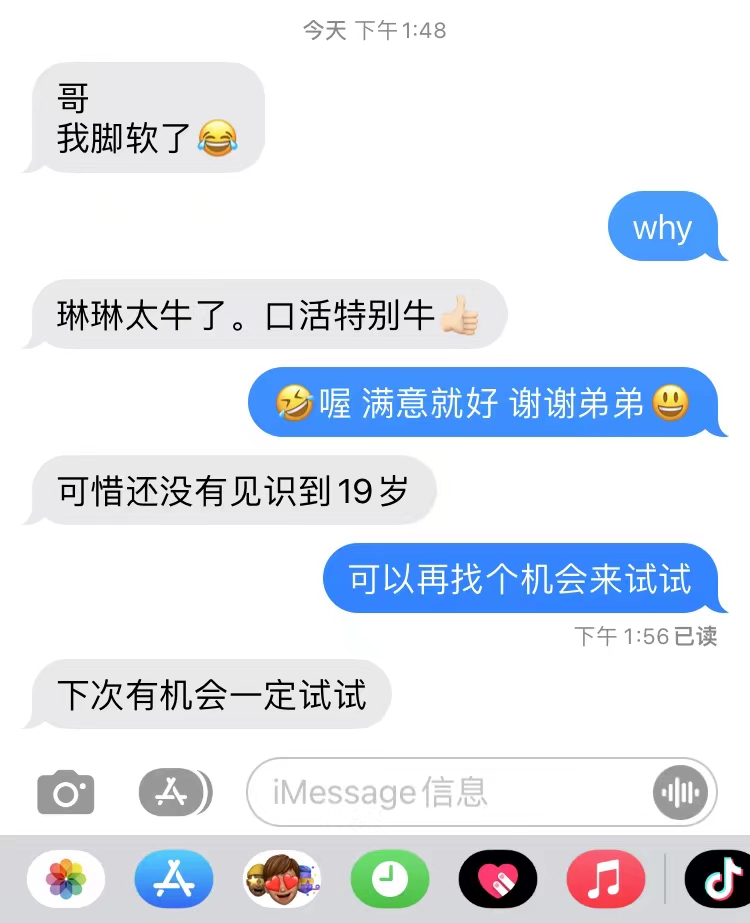750x923 pixels.
Task: Open the Music iMessage app
Action: pos(605,880)
